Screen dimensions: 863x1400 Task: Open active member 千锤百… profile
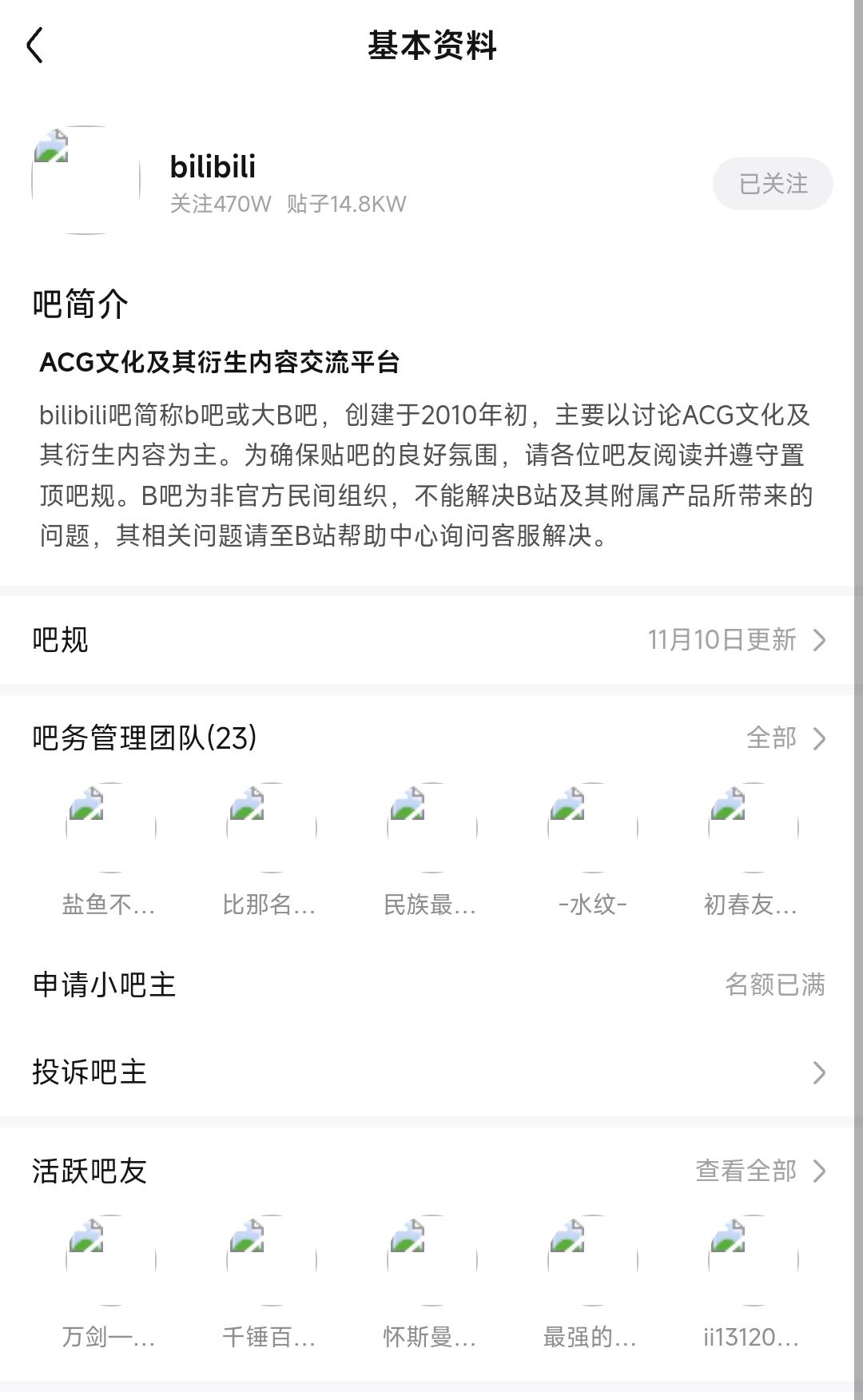pos(271,1261)
